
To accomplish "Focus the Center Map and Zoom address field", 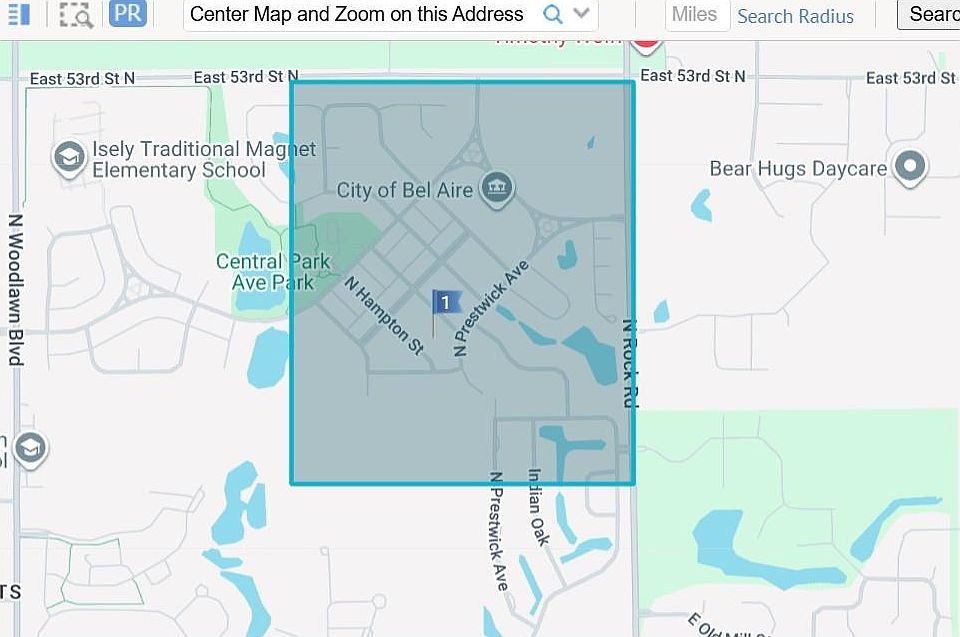I will click(x=357, y=14).
